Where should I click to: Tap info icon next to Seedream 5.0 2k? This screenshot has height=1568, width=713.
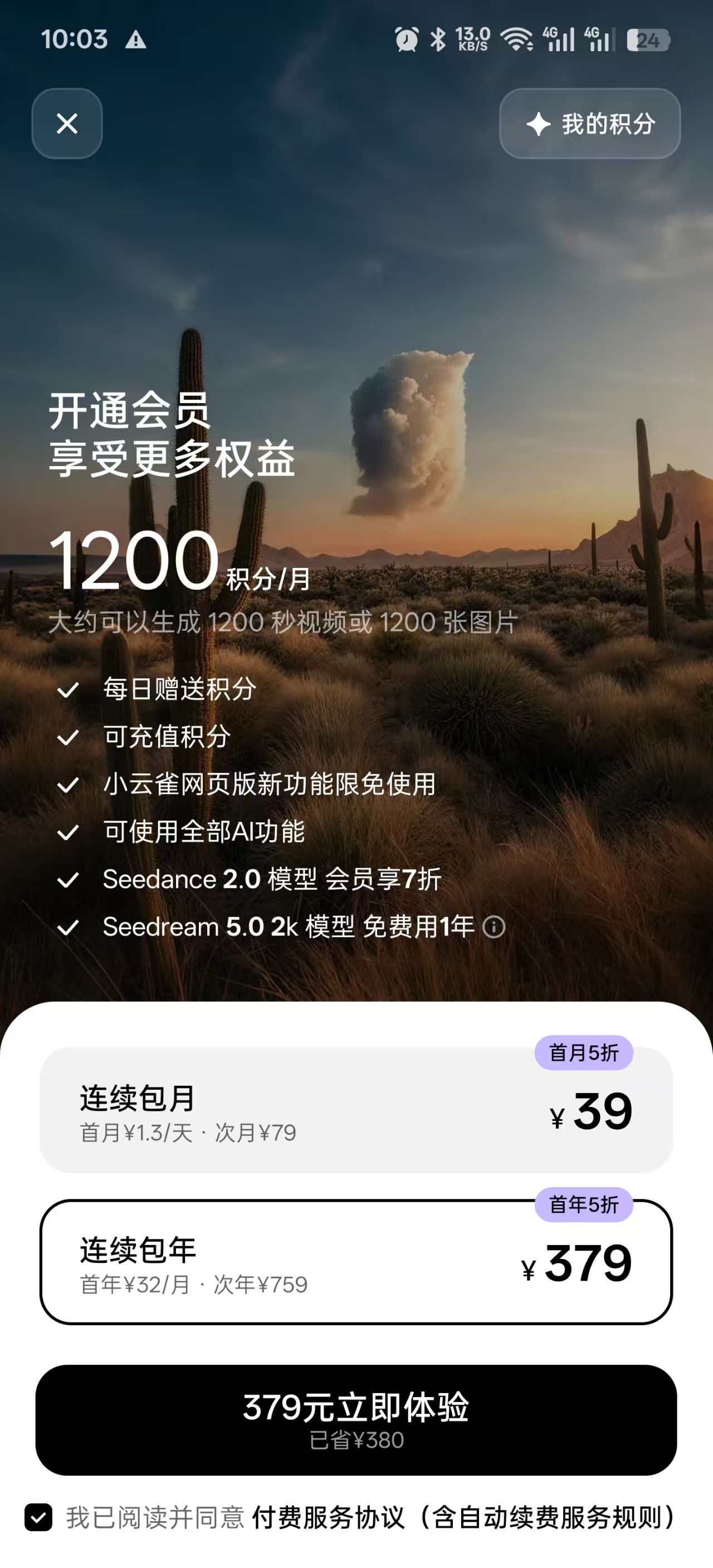tap(494, 927)
